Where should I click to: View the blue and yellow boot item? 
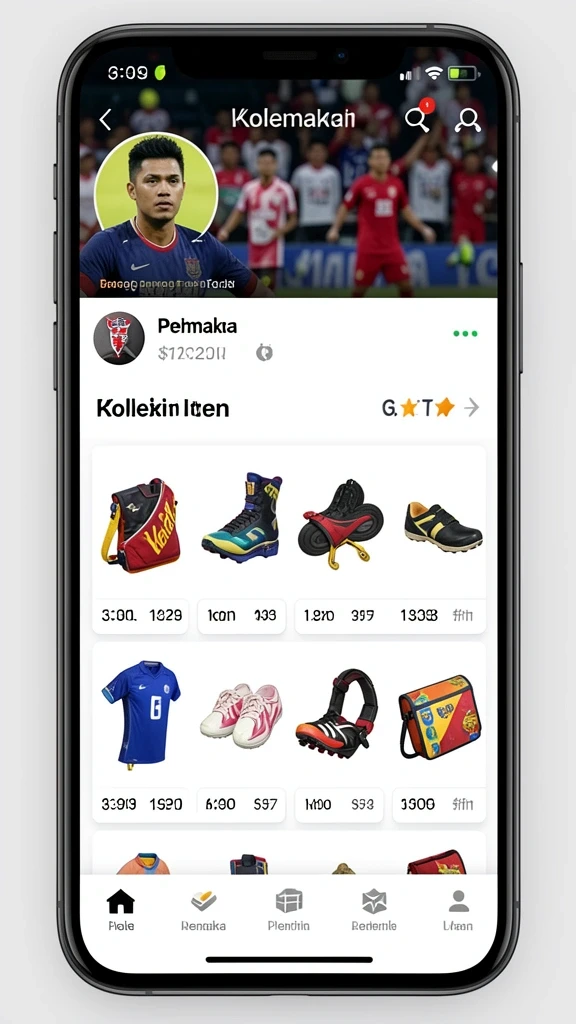point(242,518)
